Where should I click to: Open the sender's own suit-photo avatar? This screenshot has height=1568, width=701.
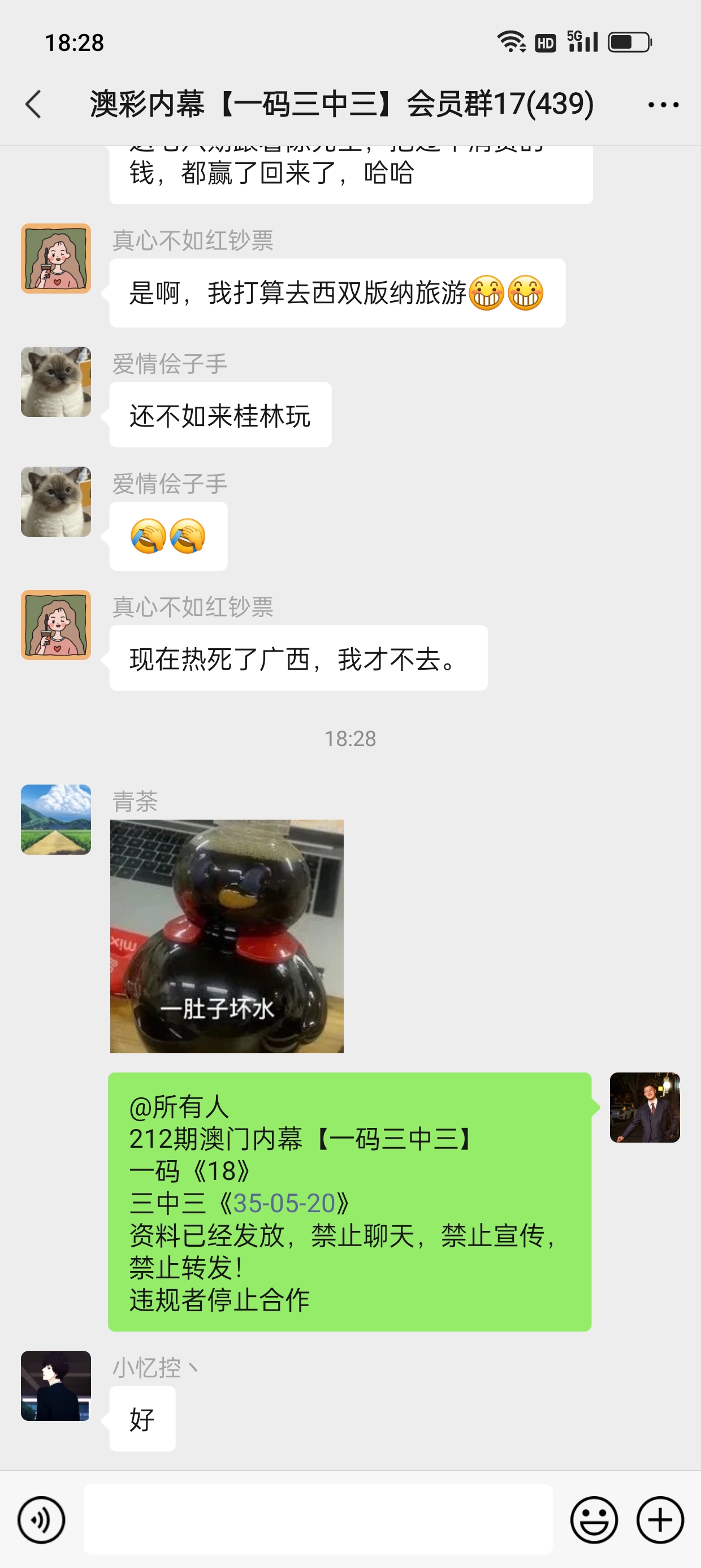tap(644, 1107)
